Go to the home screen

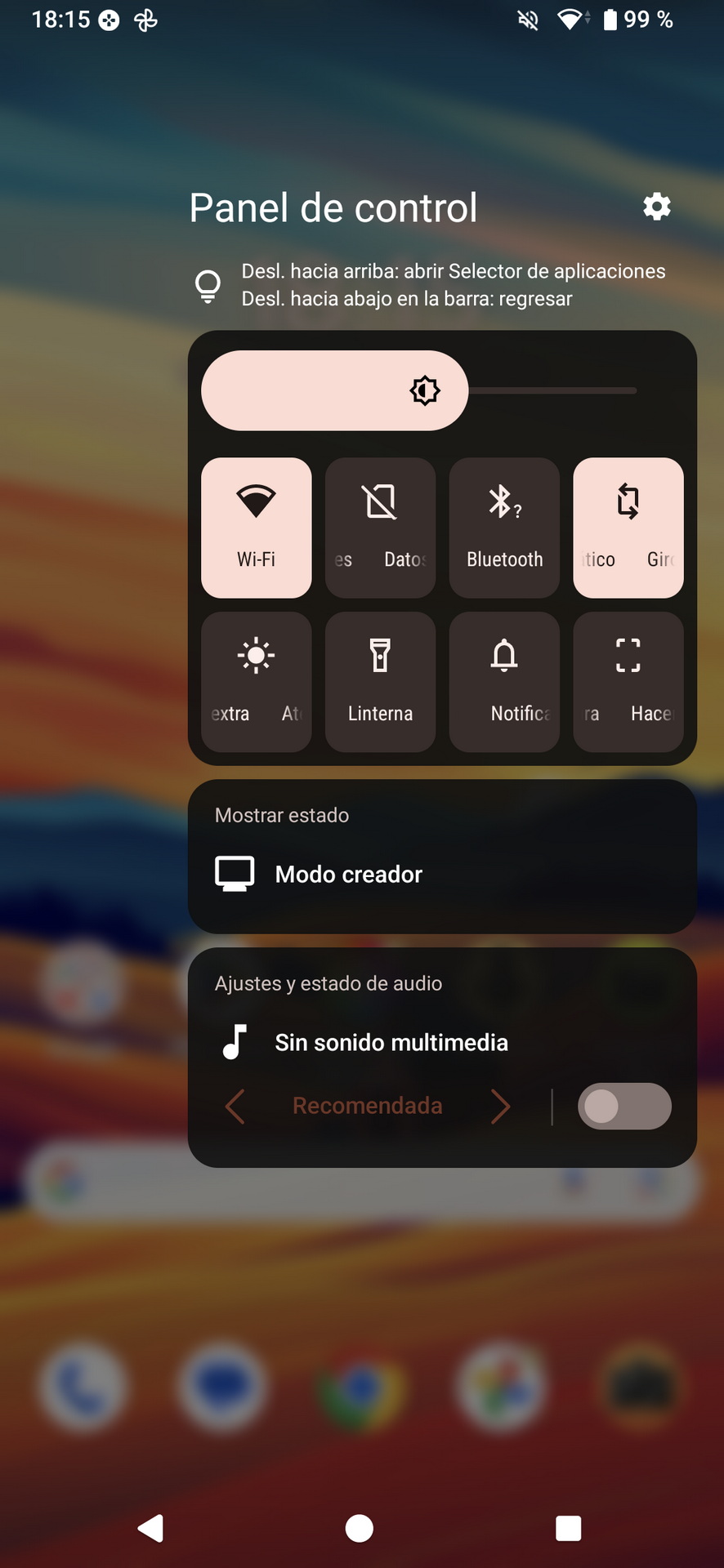[360, 1528]
